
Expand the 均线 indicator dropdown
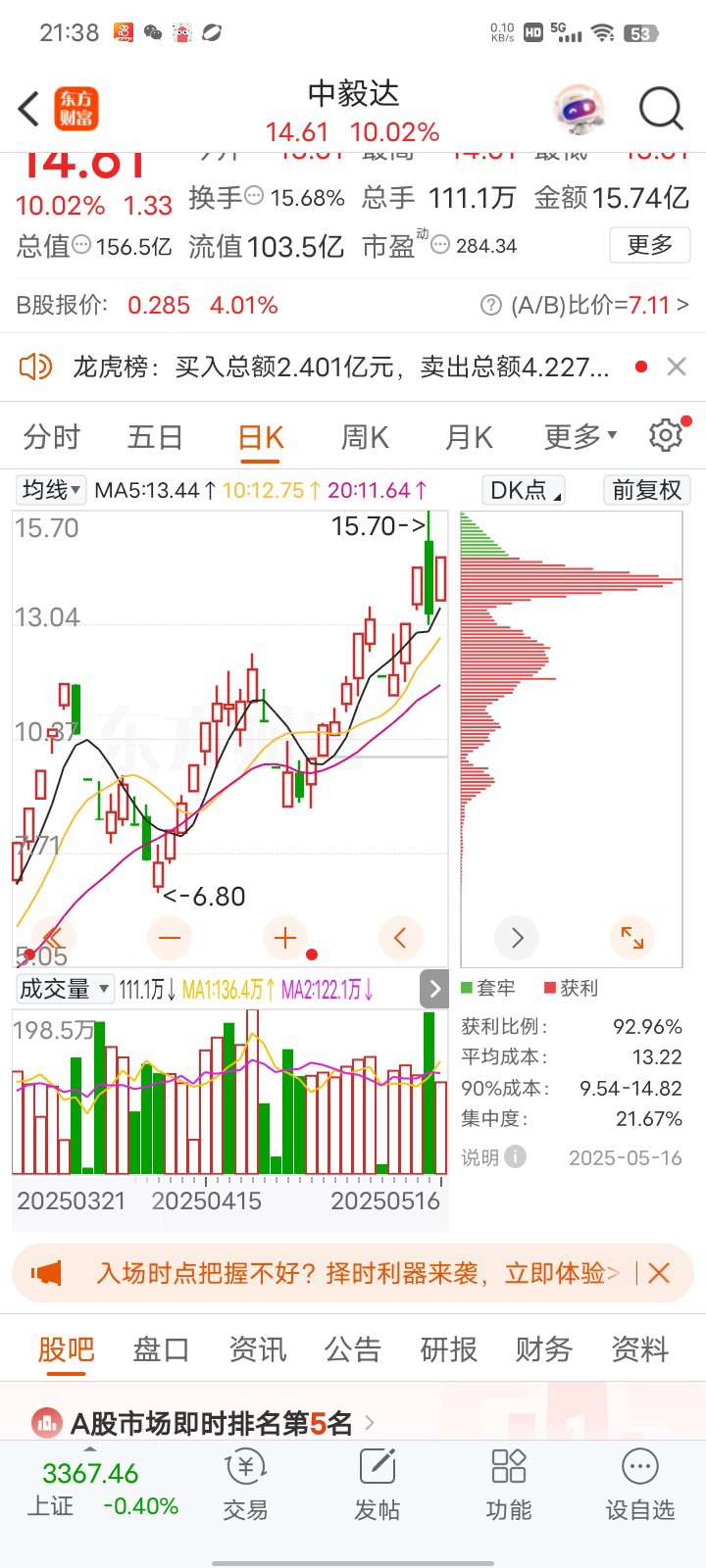(51, 489)
